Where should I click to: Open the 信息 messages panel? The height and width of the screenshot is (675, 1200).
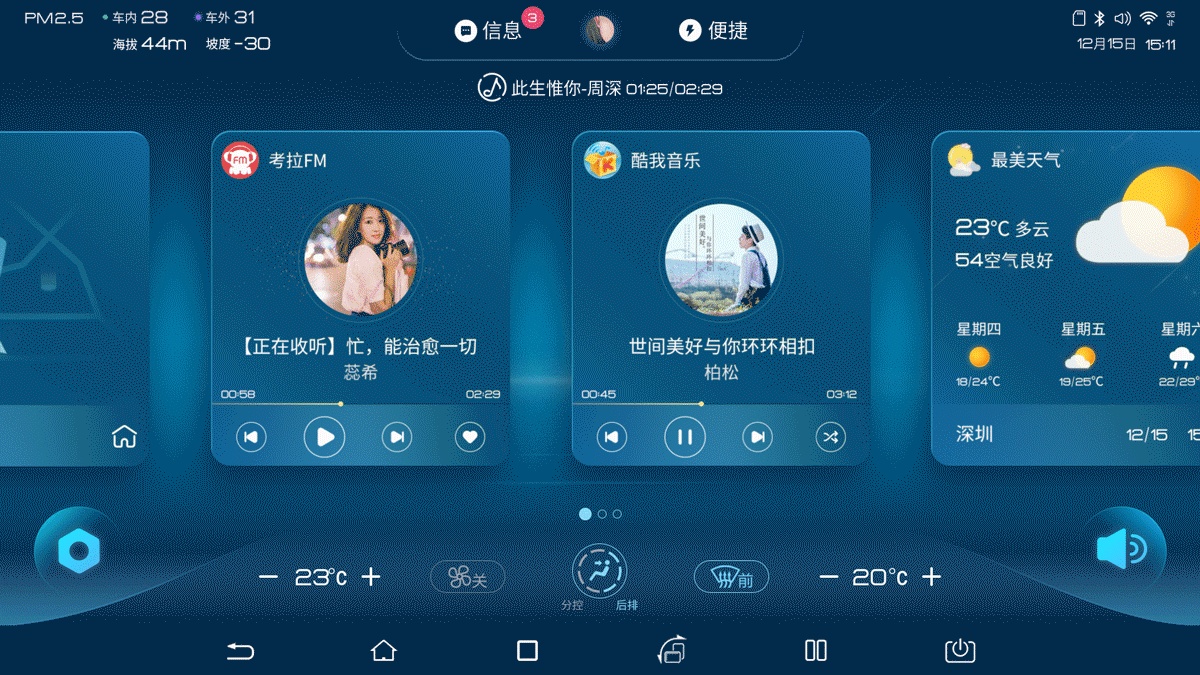(x=489, y=30)
